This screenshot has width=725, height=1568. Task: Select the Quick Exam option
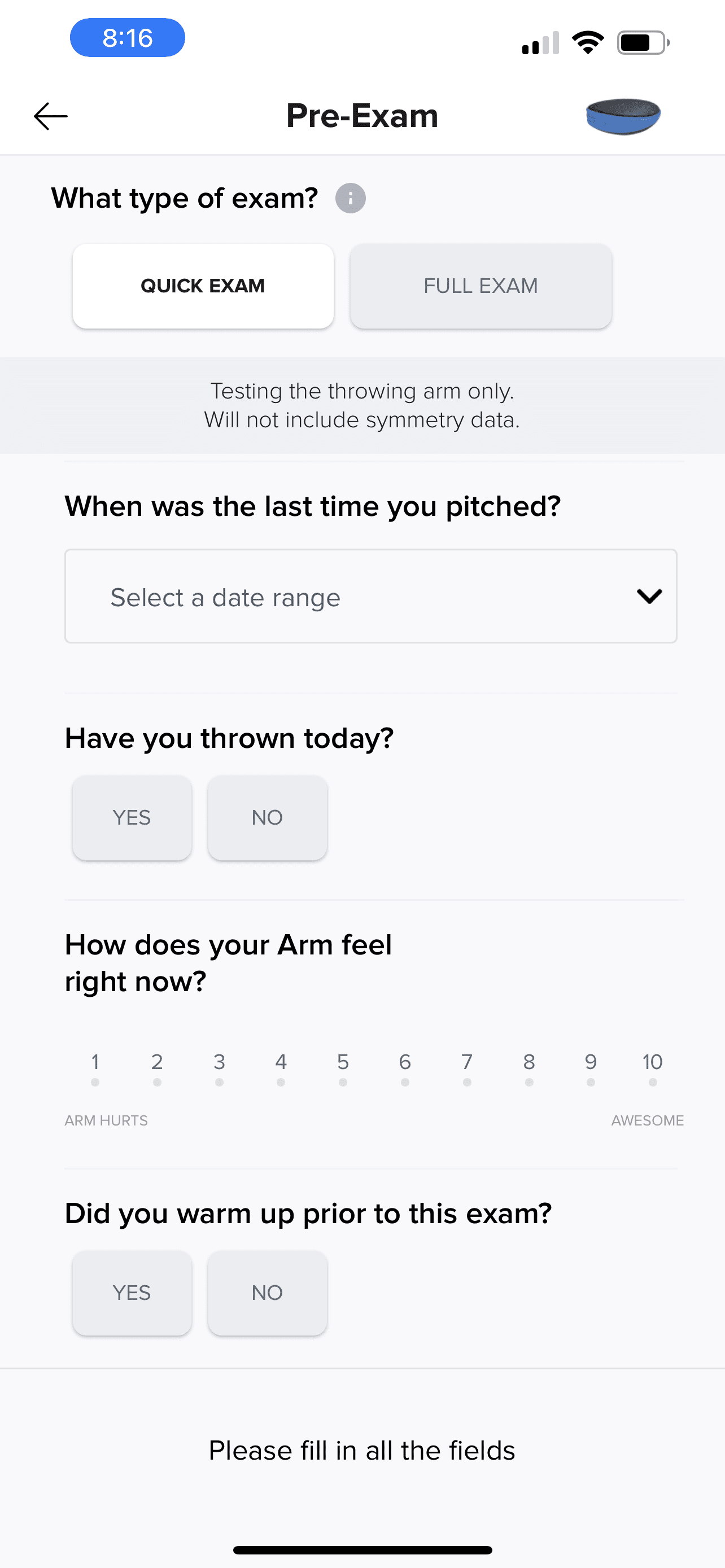tap(203, 286)
